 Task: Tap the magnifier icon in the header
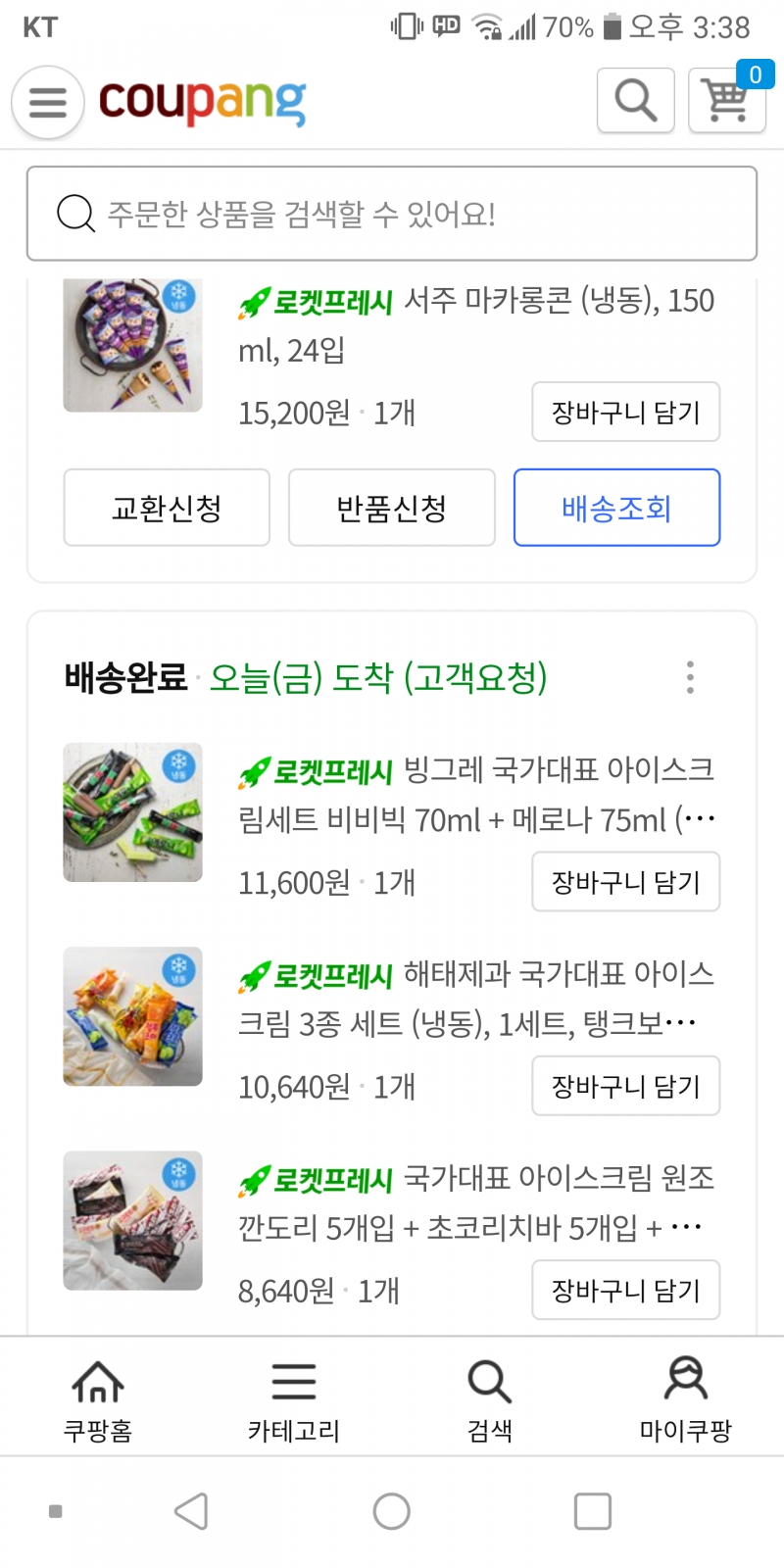[x=635, y=100]
